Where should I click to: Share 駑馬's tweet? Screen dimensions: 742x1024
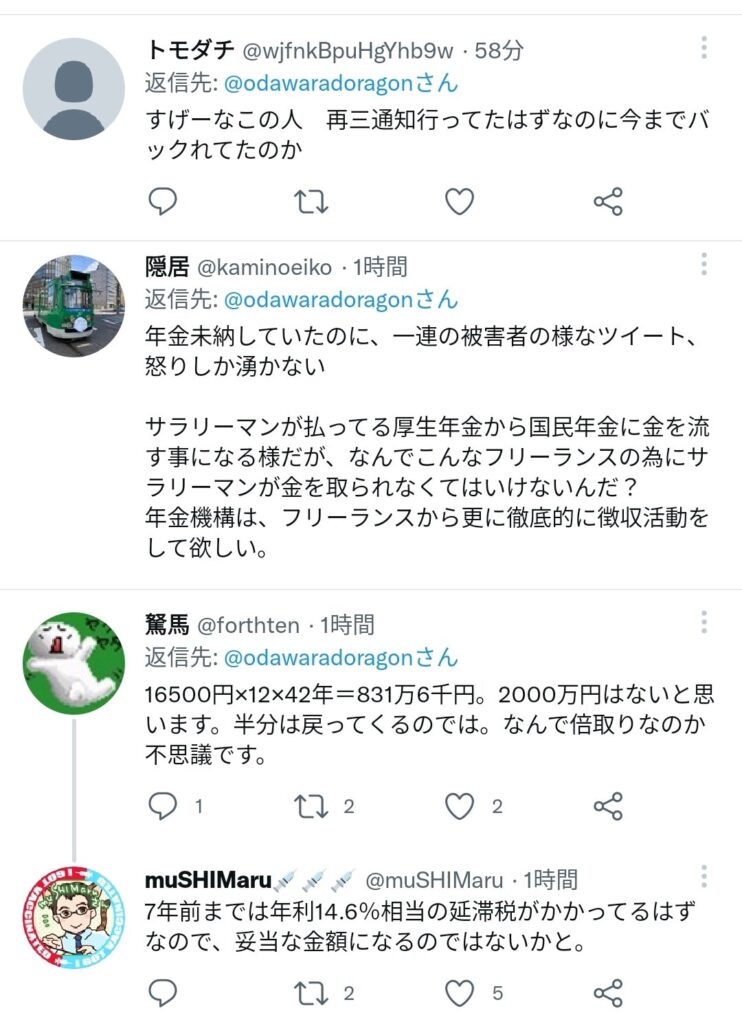pos(608,806)
